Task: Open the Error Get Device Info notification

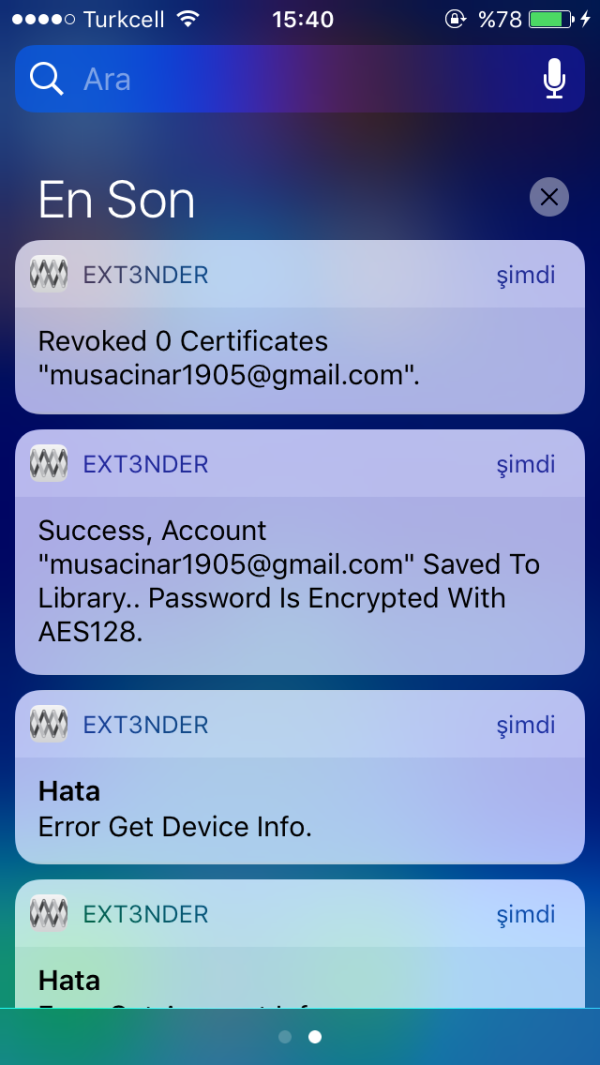Action: (300, 808)
